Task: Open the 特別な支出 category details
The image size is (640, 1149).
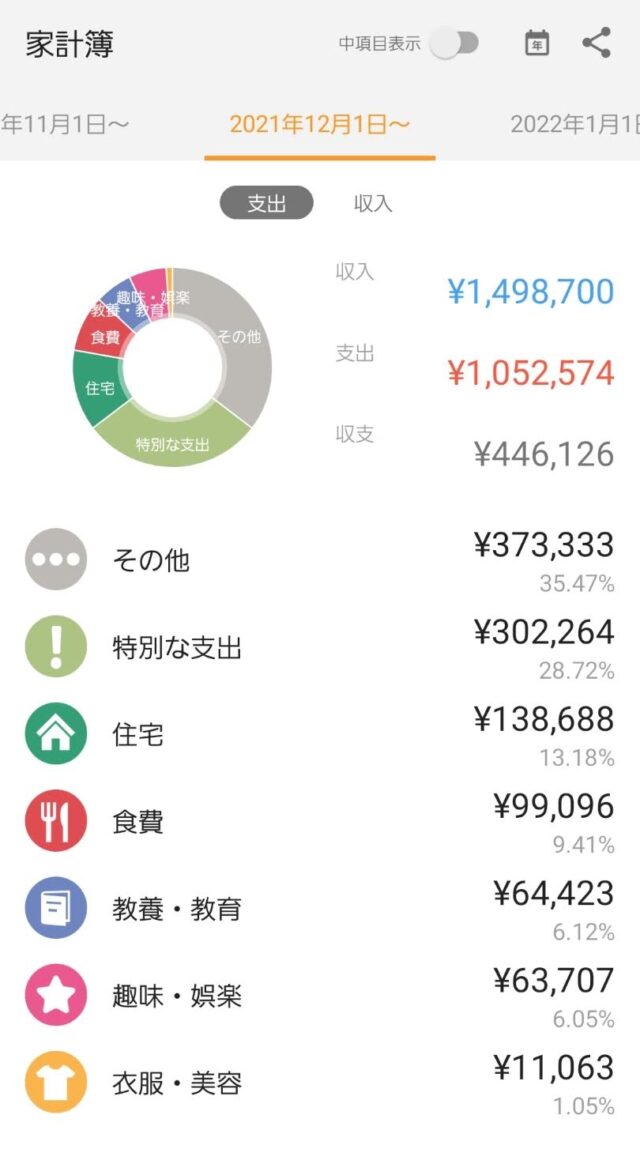Action: [x=320, y=647]
